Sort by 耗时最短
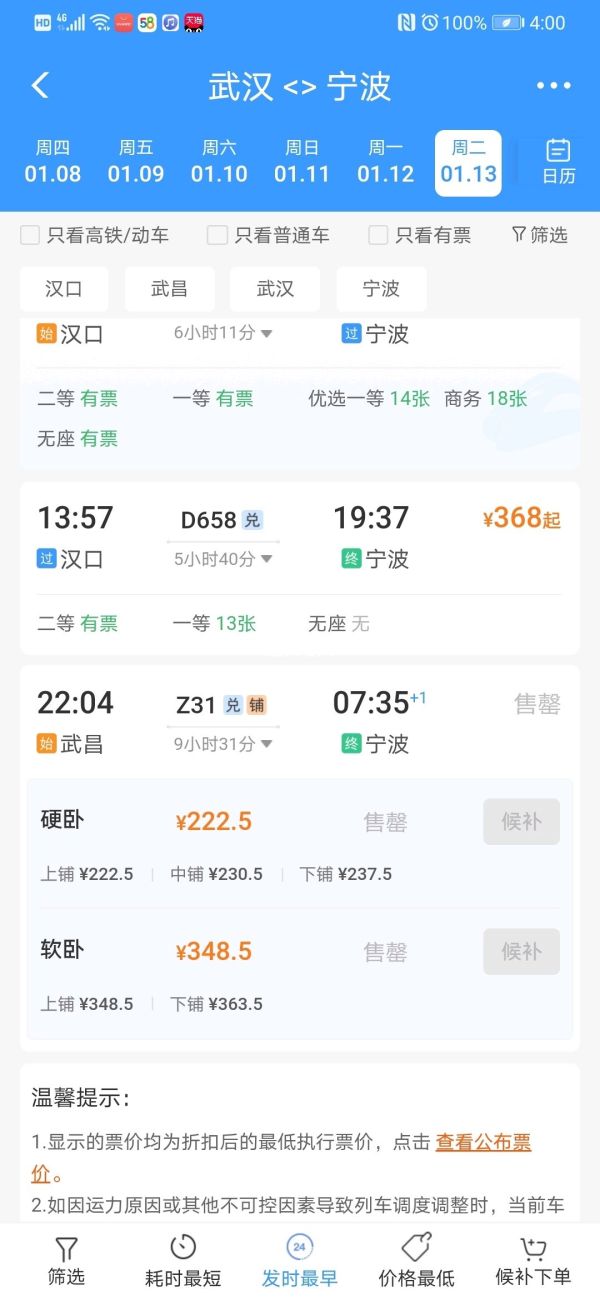 (183, 1260)
